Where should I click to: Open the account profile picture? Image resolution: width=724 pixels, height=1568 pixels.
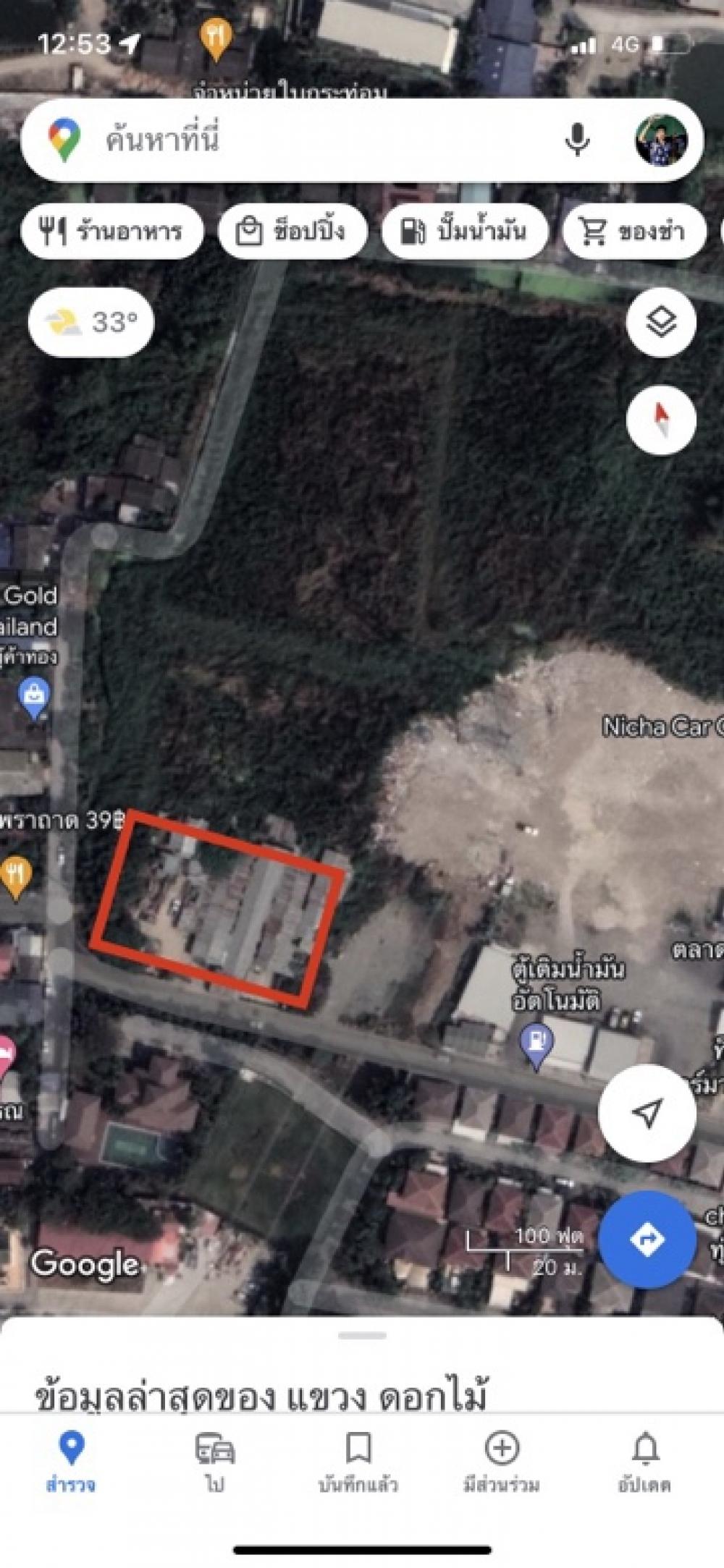pyautogui.click(x=661, y=140)
